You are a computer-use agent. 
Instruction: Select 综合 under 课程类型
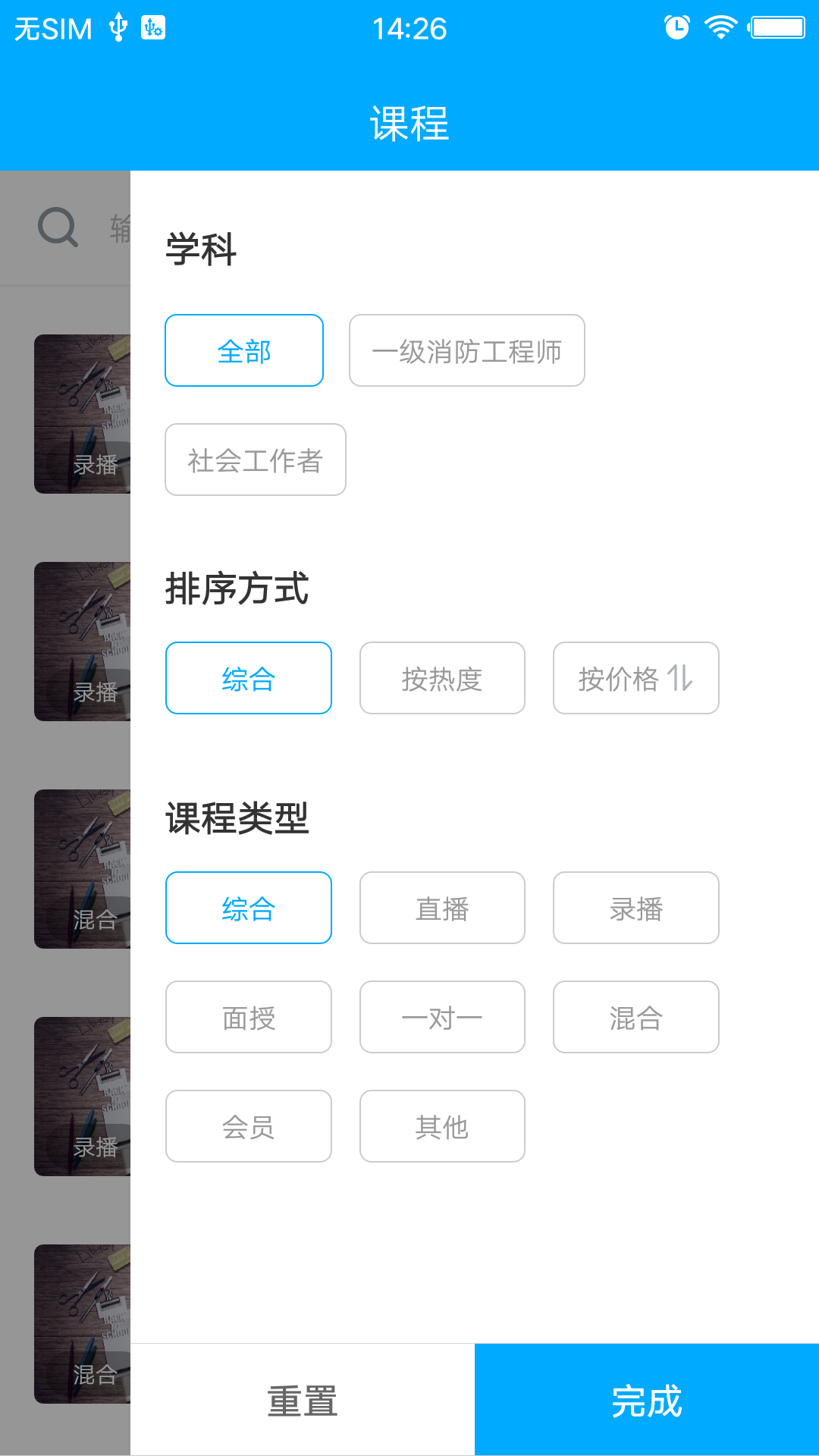pos(249,908)
